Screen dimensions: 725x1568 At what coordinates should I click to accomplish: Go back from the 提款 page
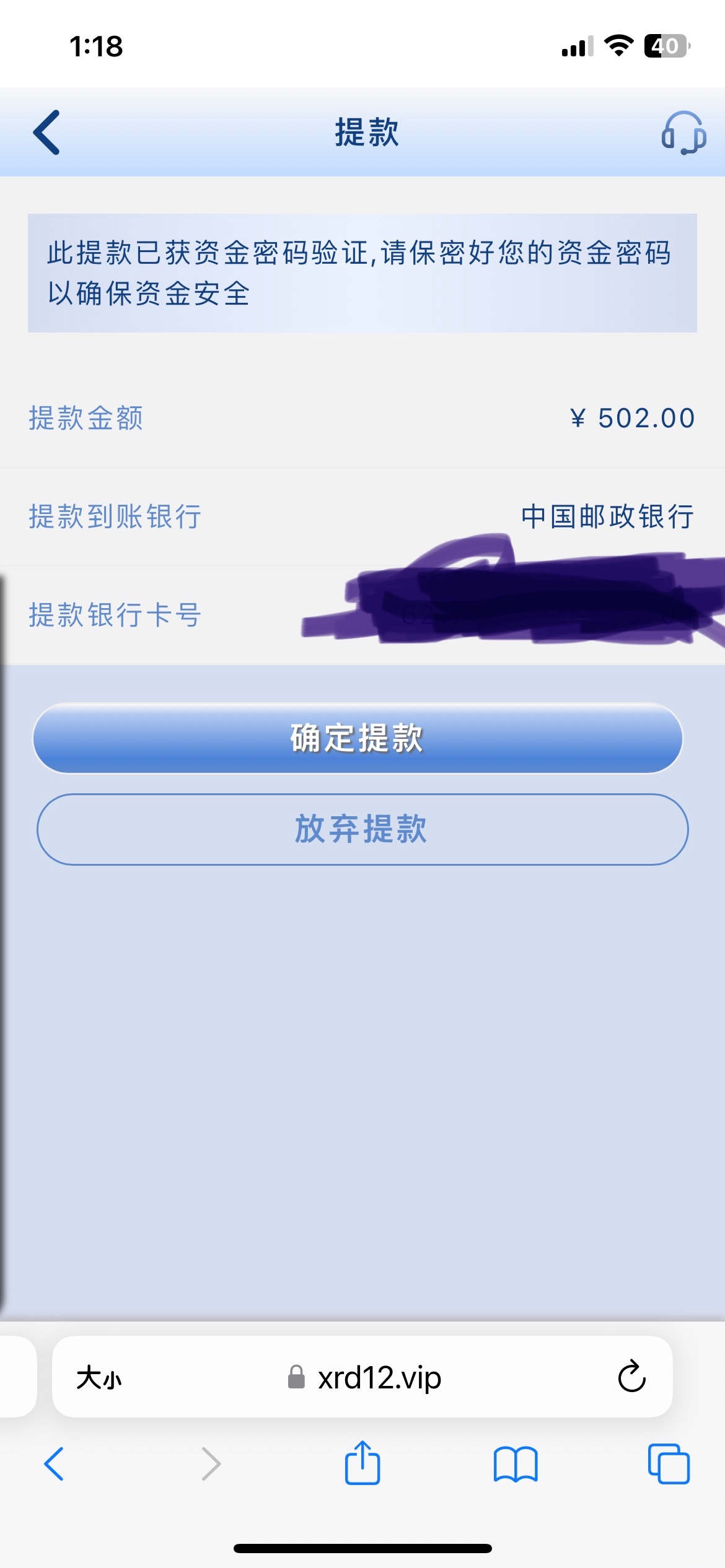pyautogui.click(x=47, y=132)
